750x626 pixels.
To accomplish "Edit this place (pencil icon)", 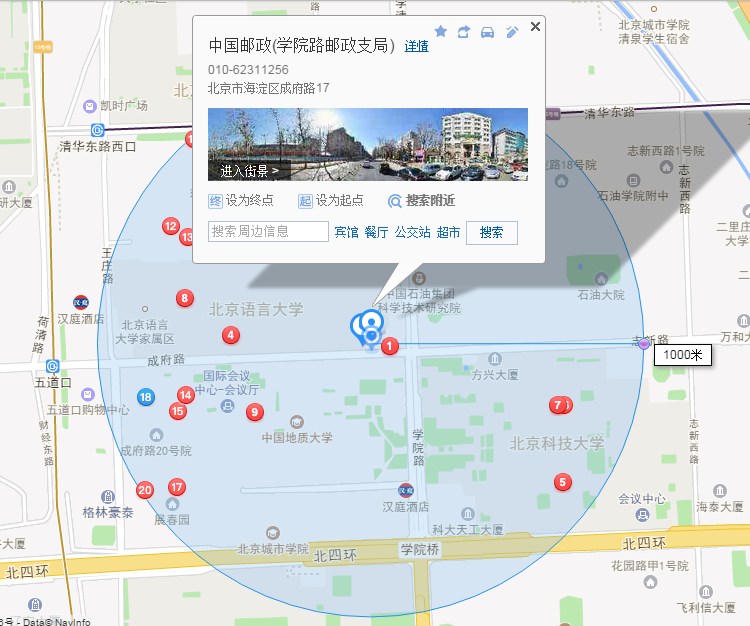I will (512, 32).
